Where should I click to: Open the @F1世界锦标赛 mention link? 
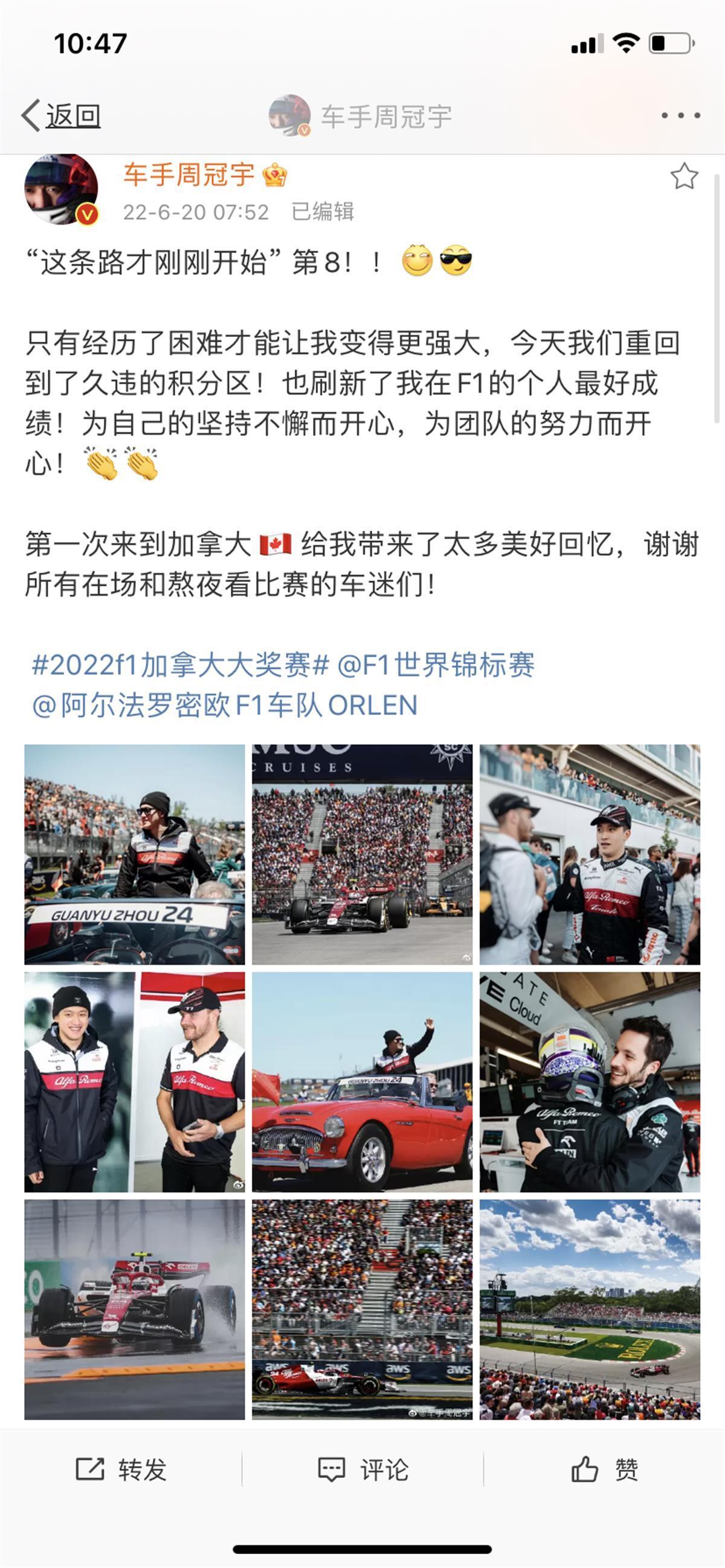pos(436,665)
